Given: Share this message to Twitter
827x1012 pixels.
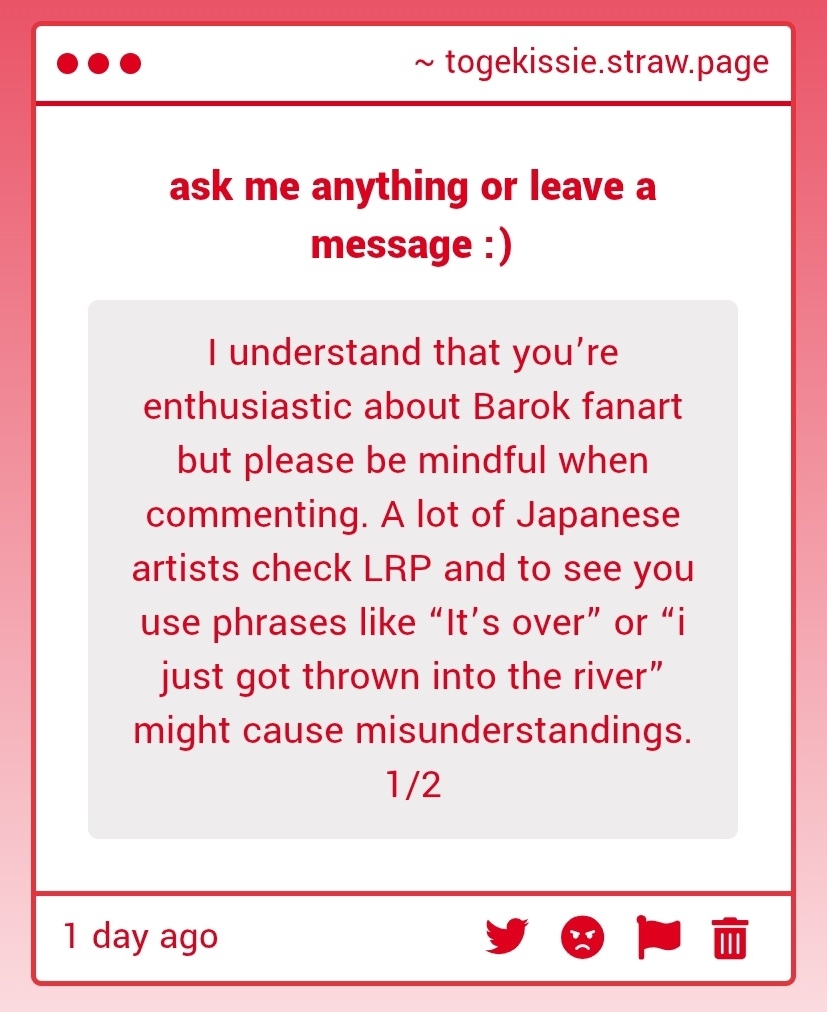Looking at the screenshot, I should pyautogui.click(x=506, y=937).
